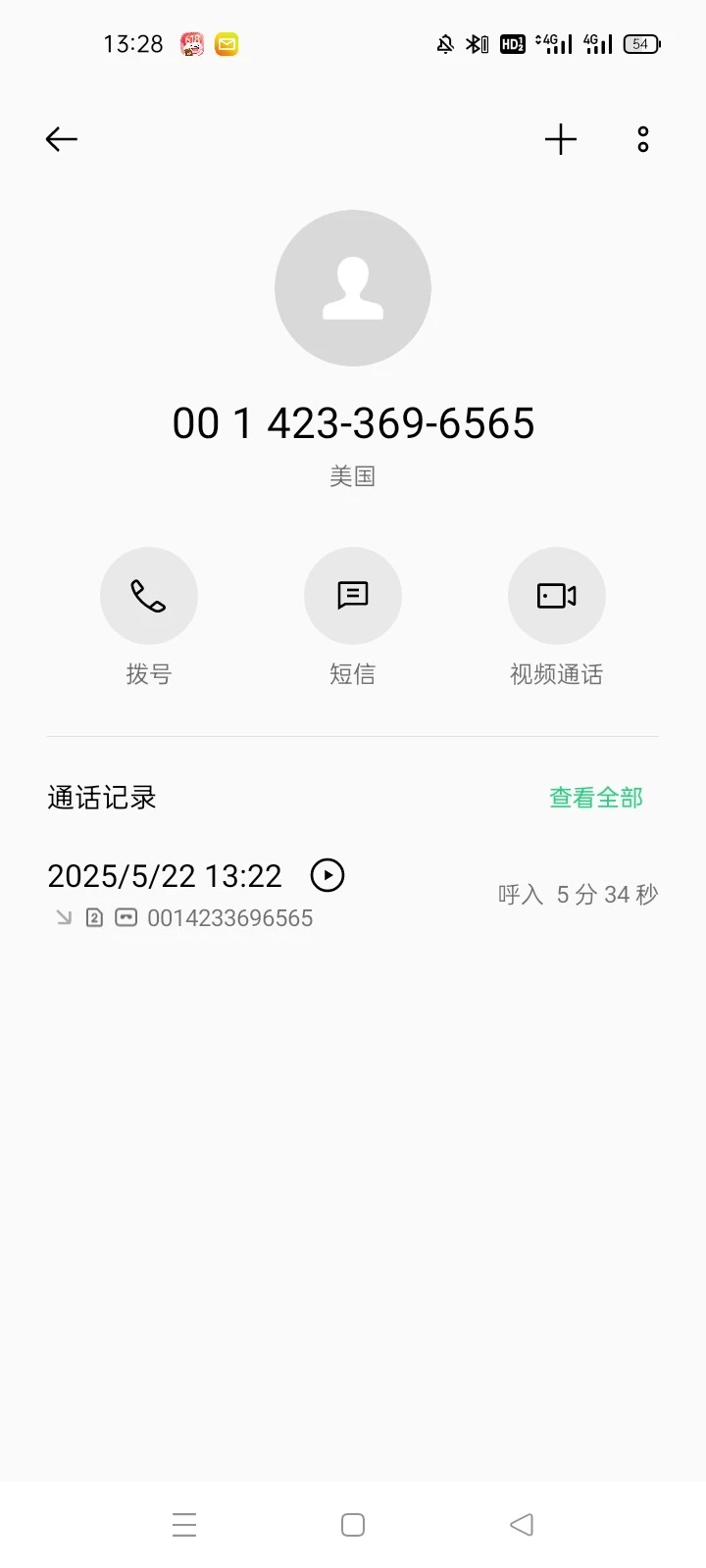The height and width of the screenshot is (1568, 706).
Task: Start a 视频通话 video call
Action: pyautogui.click(x=556, y=595)
